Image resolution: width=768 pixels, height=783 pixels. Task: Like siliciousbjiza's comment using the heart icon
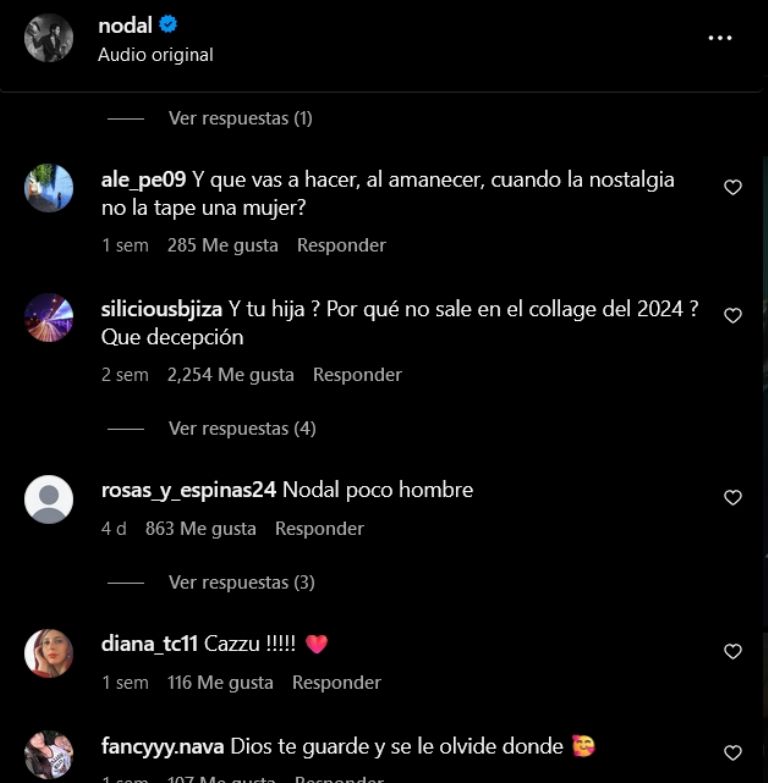click(733, 315)
